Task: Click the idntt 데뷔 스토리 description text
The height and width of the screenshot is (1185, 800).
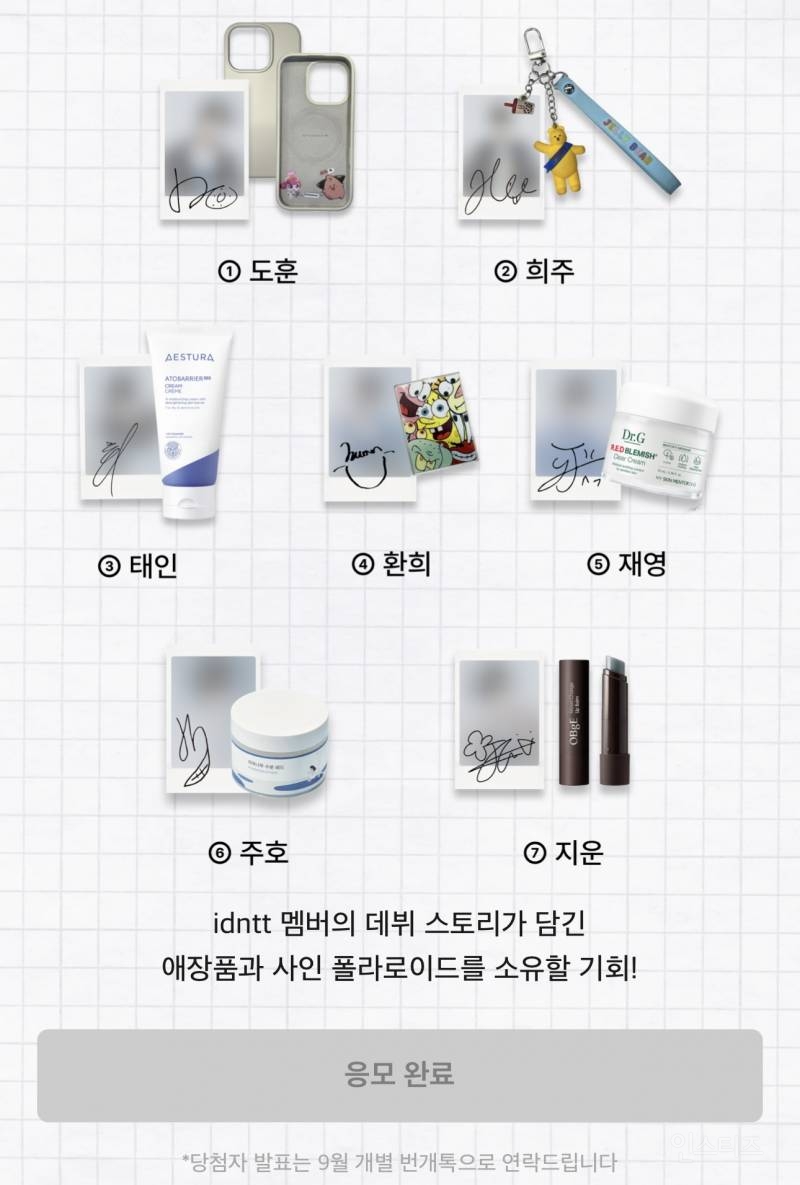Action: click(x=400, y=940)
